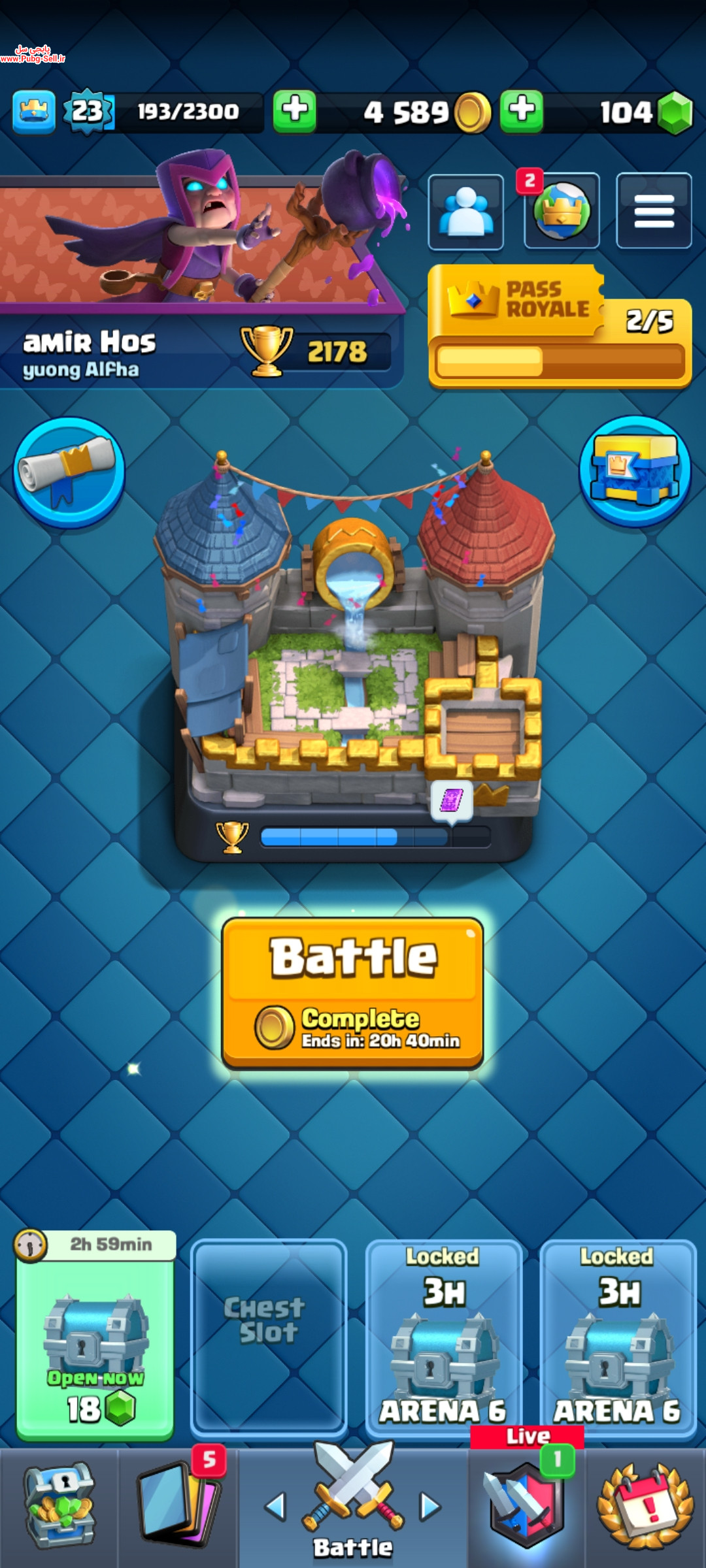Add gold using the plus beside coins
The height and width of the screenshot is (1568, 706).
coord(294,112)
